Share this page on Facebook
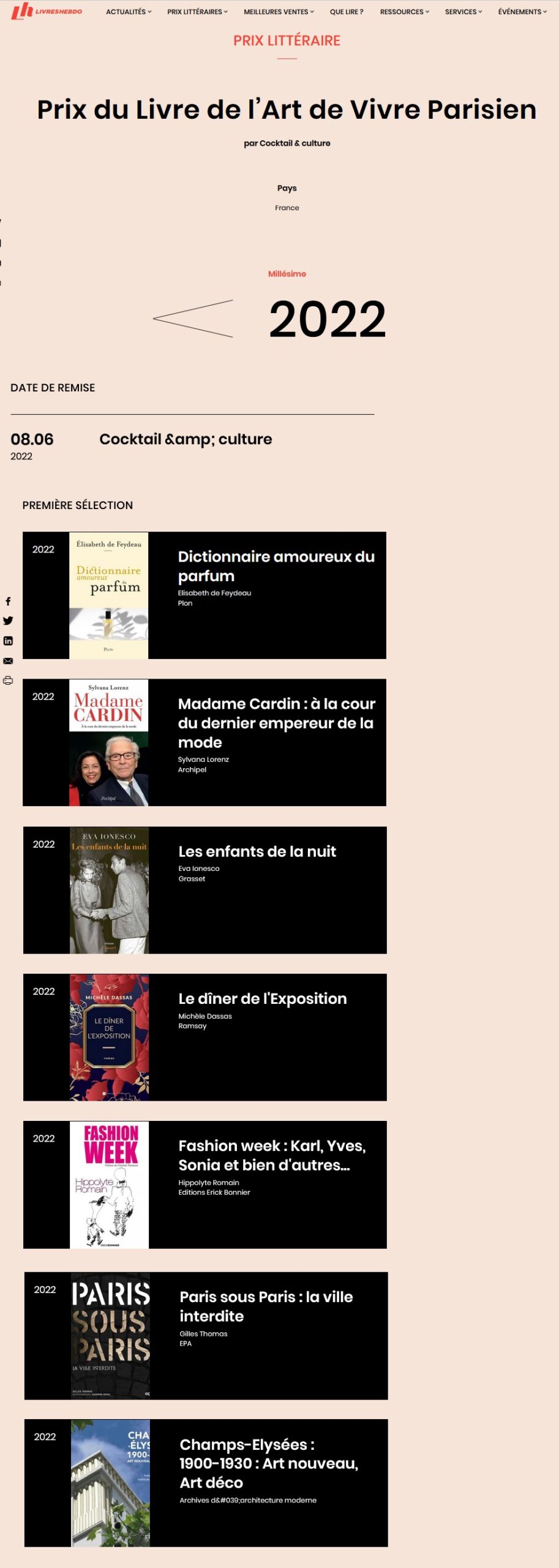The height and width of the screenshot is (1568, 559). pyautogui.click(x=8, y=601)
